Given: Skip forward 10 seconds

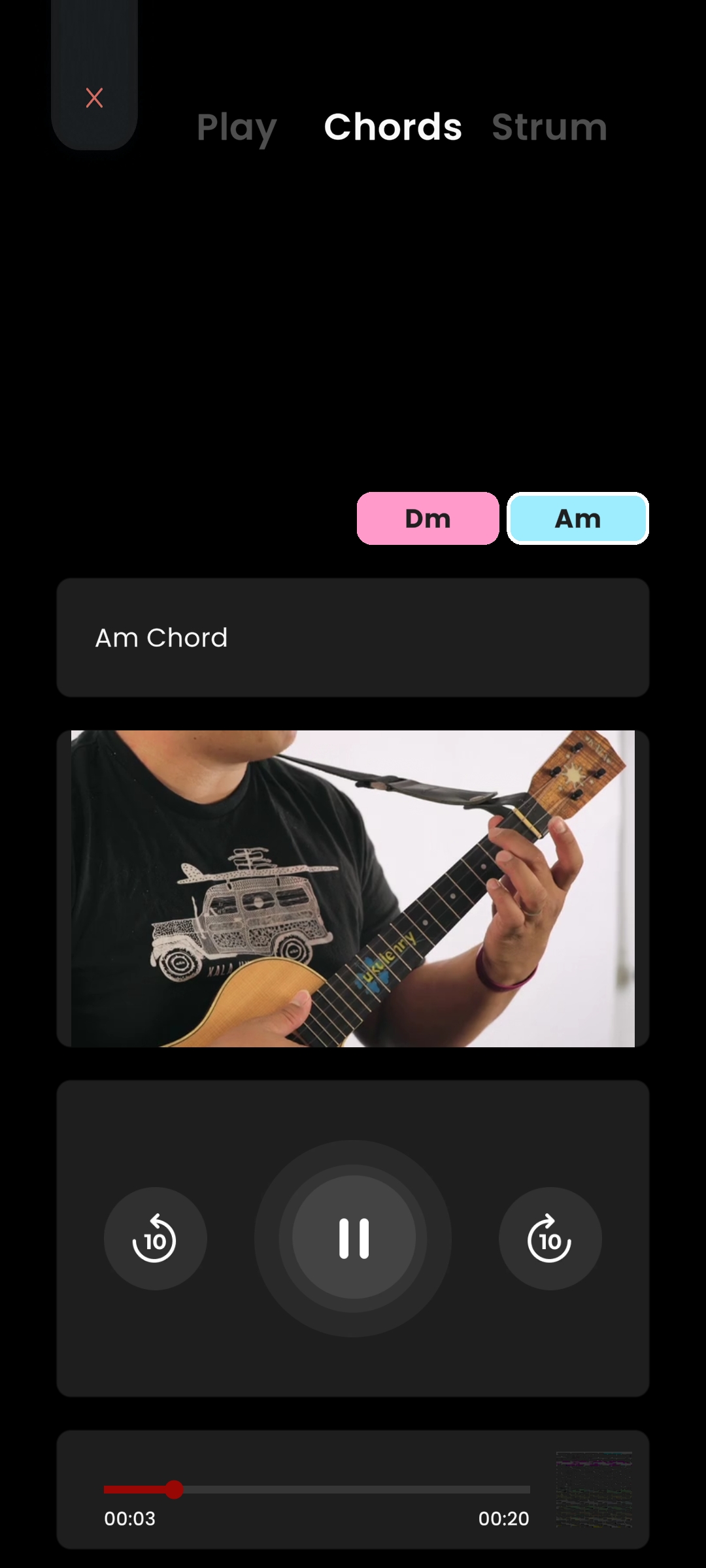Looking at the screenshot, I should (550, 1238).
